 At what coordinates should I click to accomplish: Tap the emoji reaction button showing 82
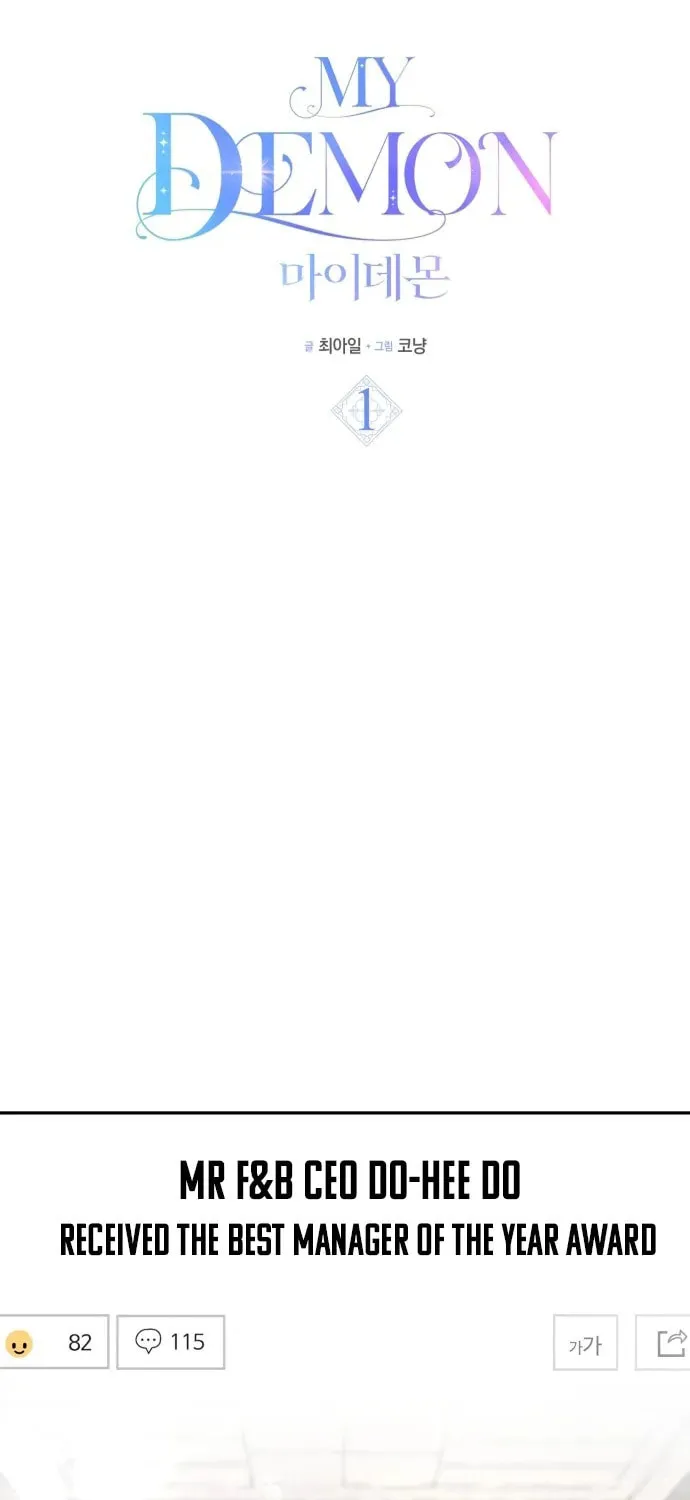pyautogui.click(x=53, y=1342)
